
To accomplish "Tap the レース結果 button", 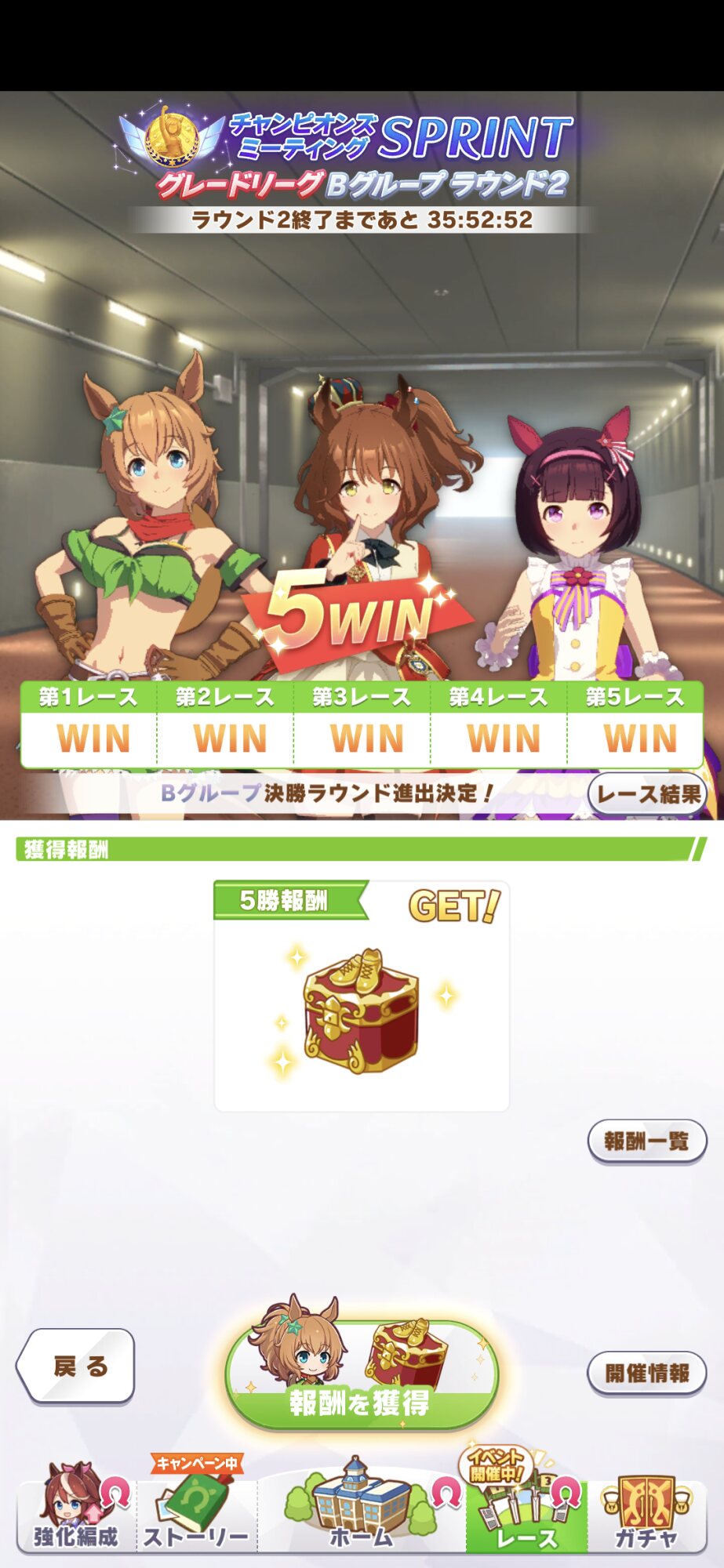I will 647,794.
